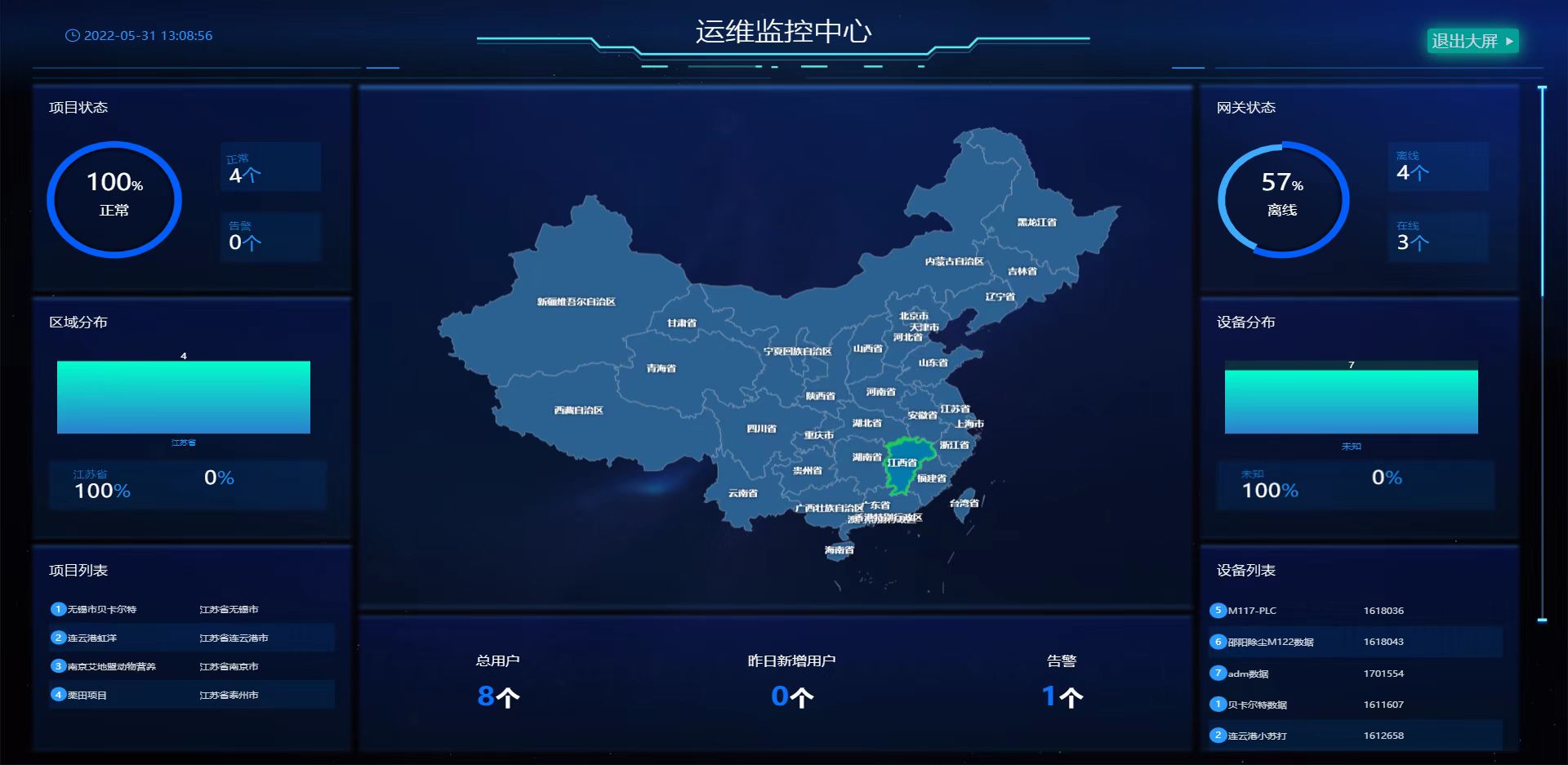Image resolution: width=1568 pixels, height=765 pixels.
Task: Open the 栗田项目 project row
Action: pyautogui.click(x=87, y=695)
